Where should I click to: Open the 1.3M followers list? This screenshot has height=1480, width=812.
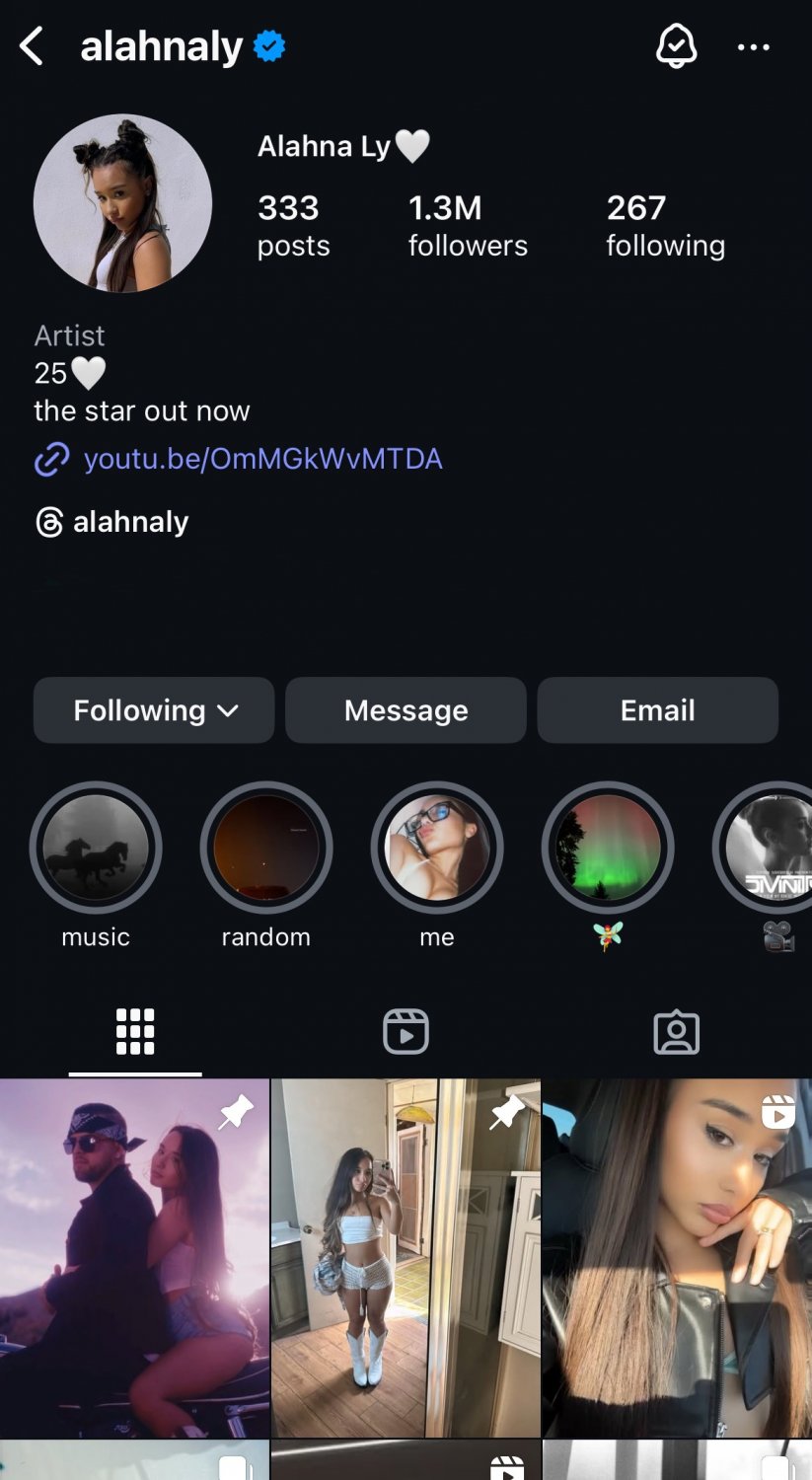click(x=468, y=225)
